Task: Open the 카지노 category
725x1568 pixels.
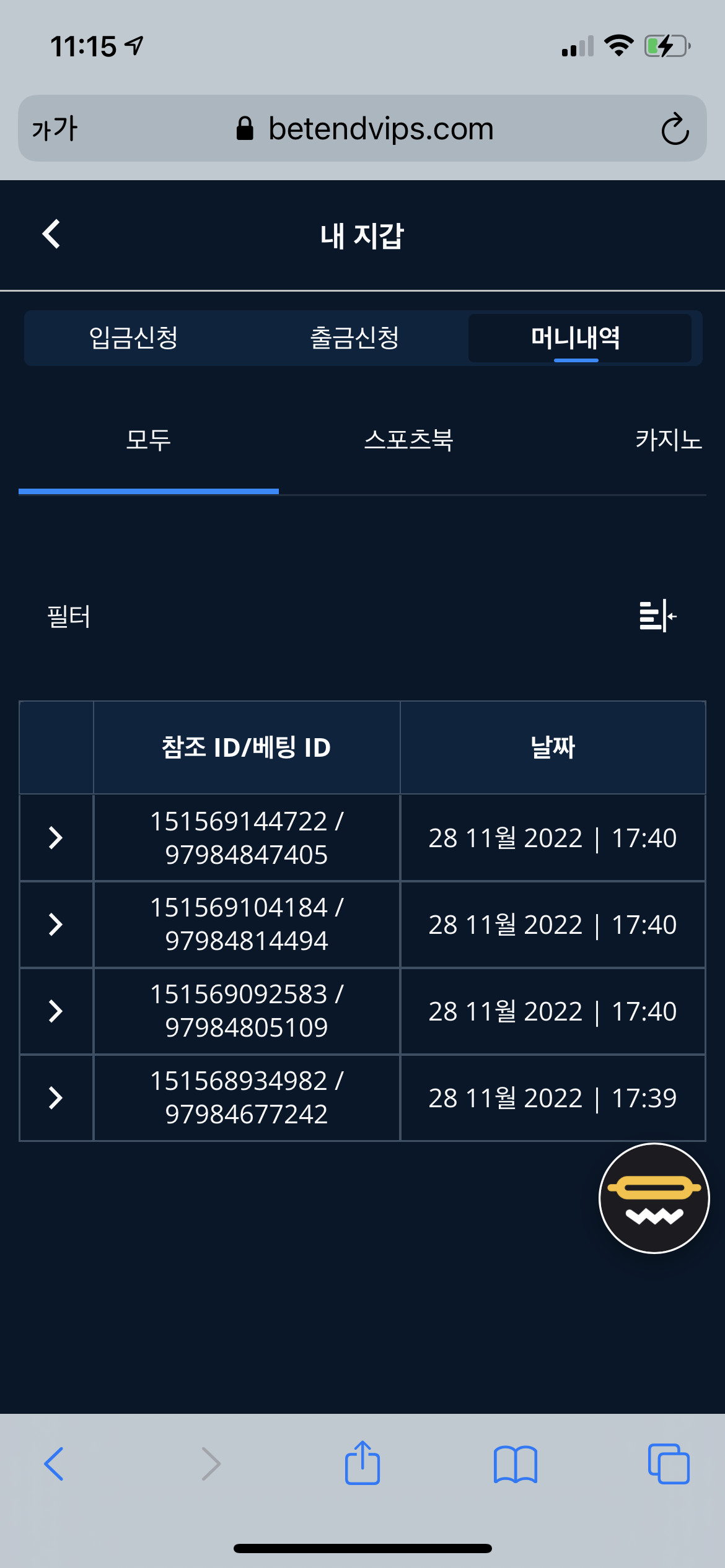Action: (668, 440)
